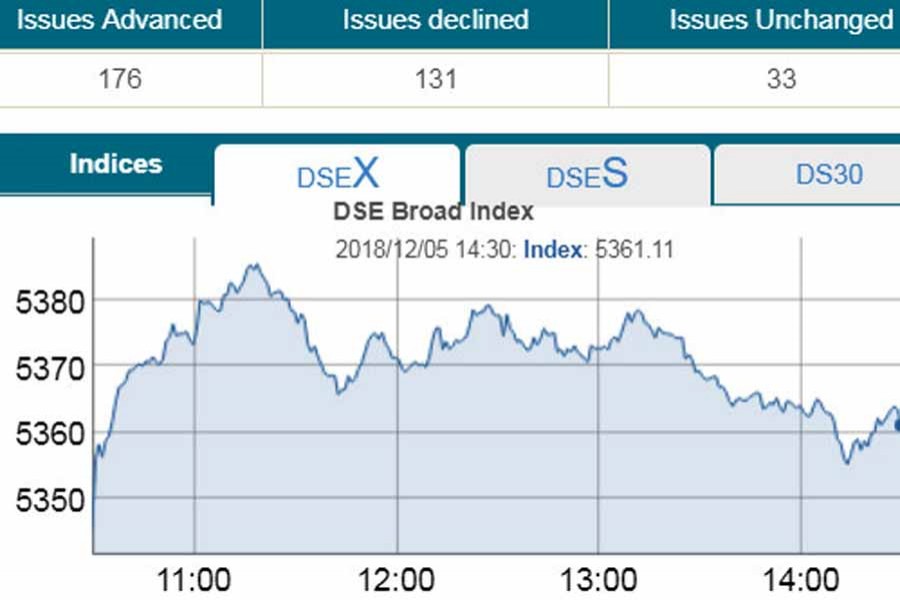900x600 pixels.
Task: Select the DSES index tab
Action: coord(587,175)
